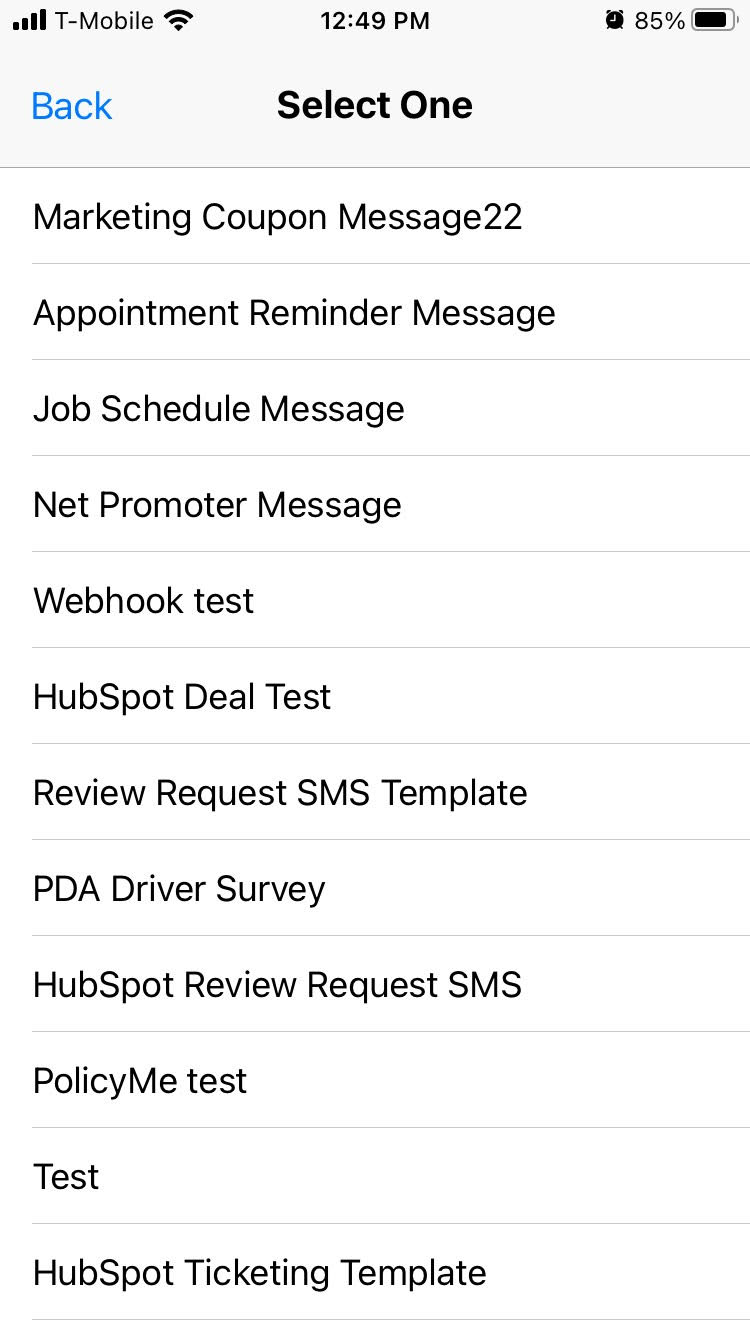Choose the row labeled Test
The image size is (750, 1334).
tap(375, 1176)
